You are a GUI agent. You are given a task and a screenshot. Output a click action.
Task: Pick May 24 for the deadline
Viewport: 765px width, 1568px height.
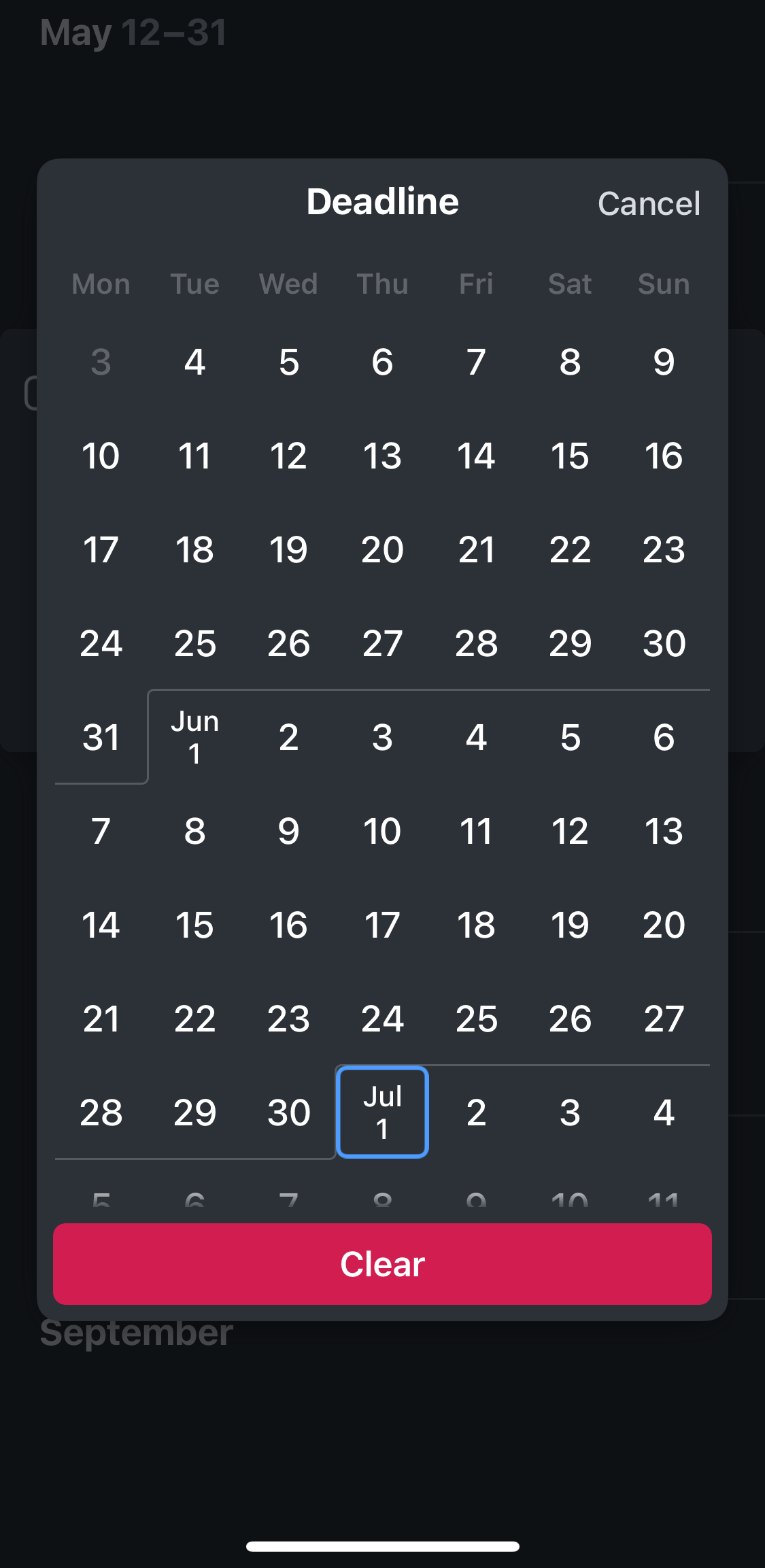coord(101,643)
